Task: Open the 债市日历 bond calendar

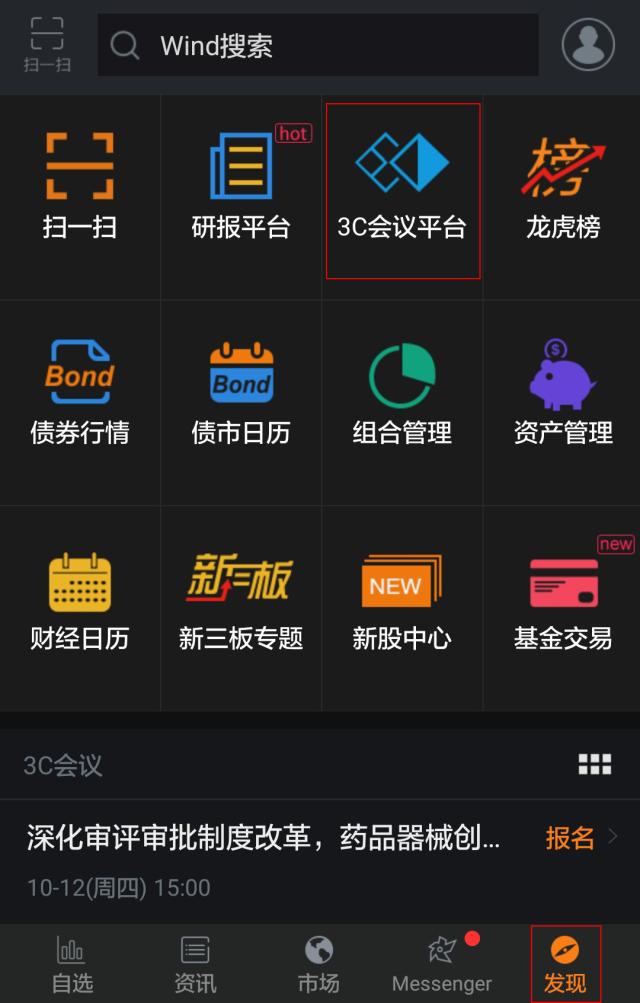Action: pos(241,395)
